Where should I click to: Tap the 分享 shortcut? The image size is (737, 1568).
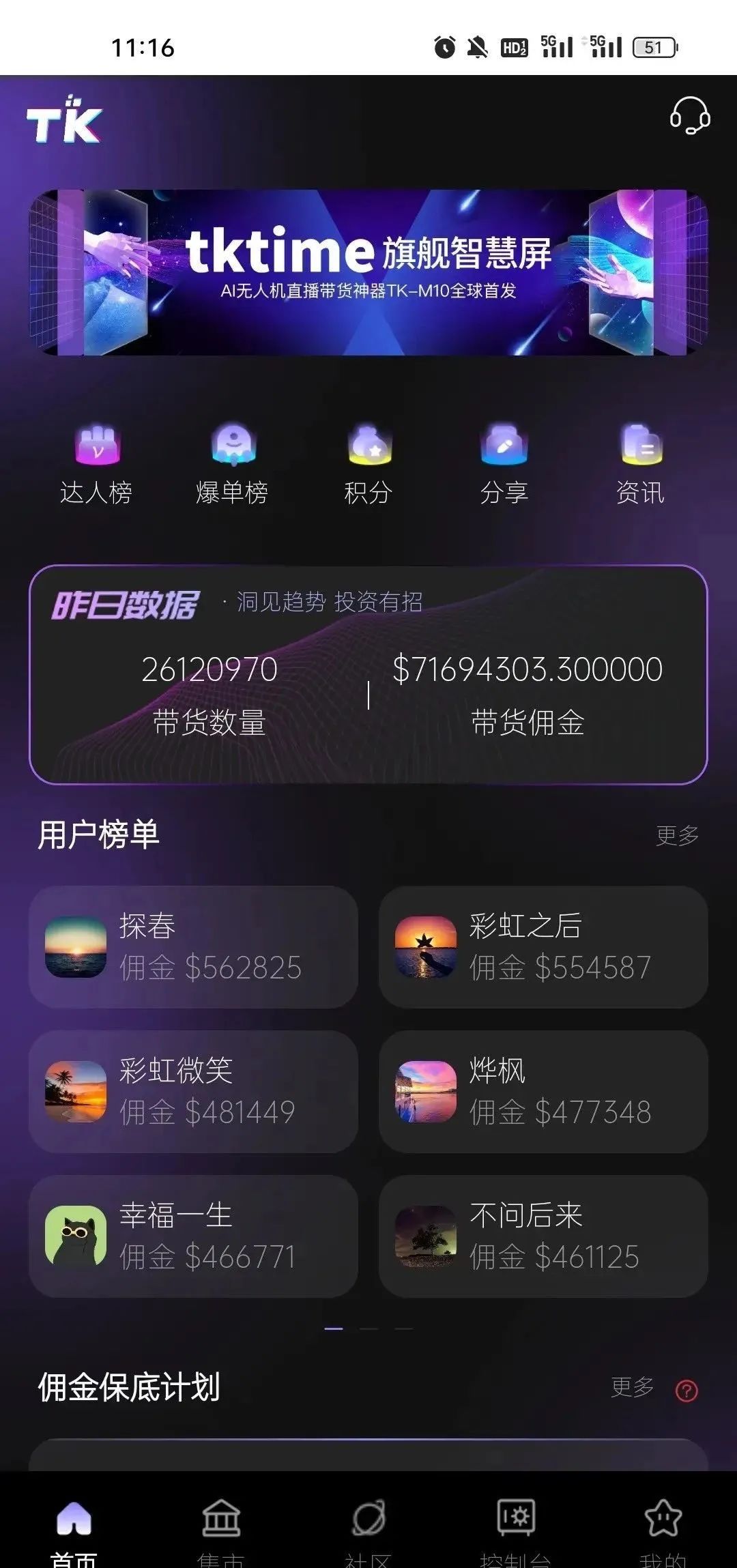tap(504, 464)
